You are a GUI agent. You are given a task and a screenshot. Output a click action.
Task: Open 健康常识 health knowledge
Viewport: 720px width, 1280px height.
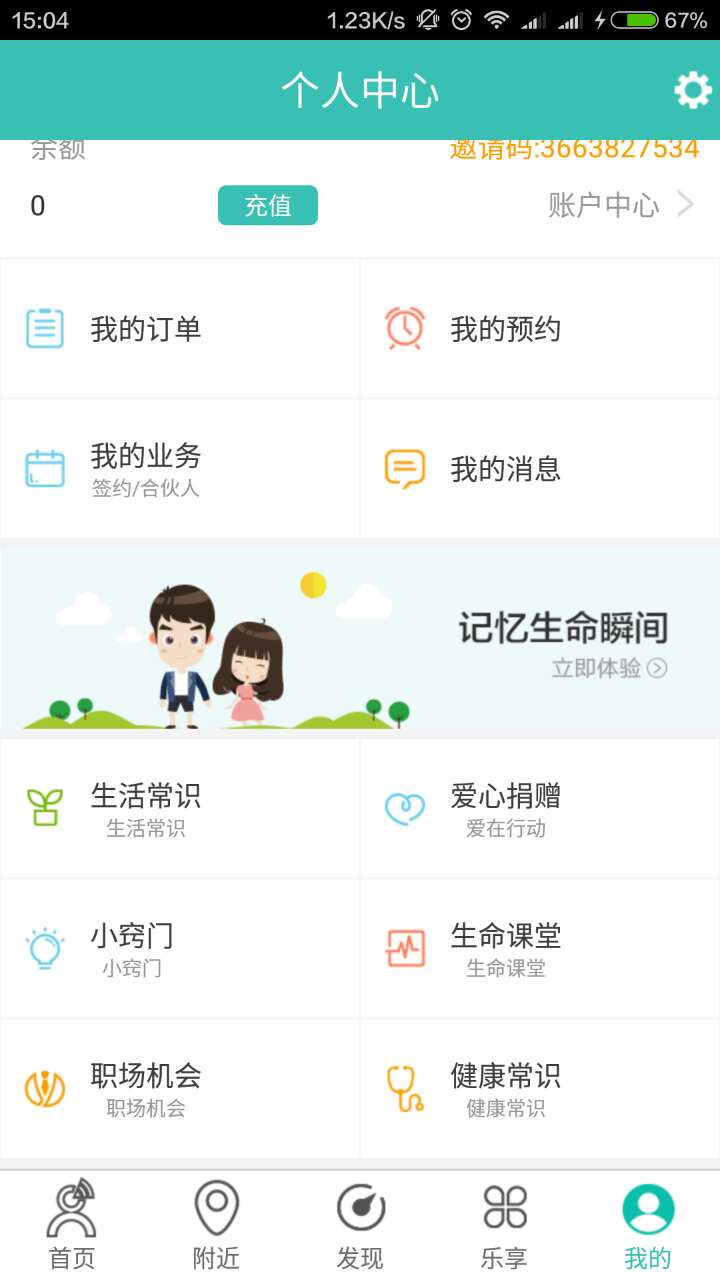540,1088
